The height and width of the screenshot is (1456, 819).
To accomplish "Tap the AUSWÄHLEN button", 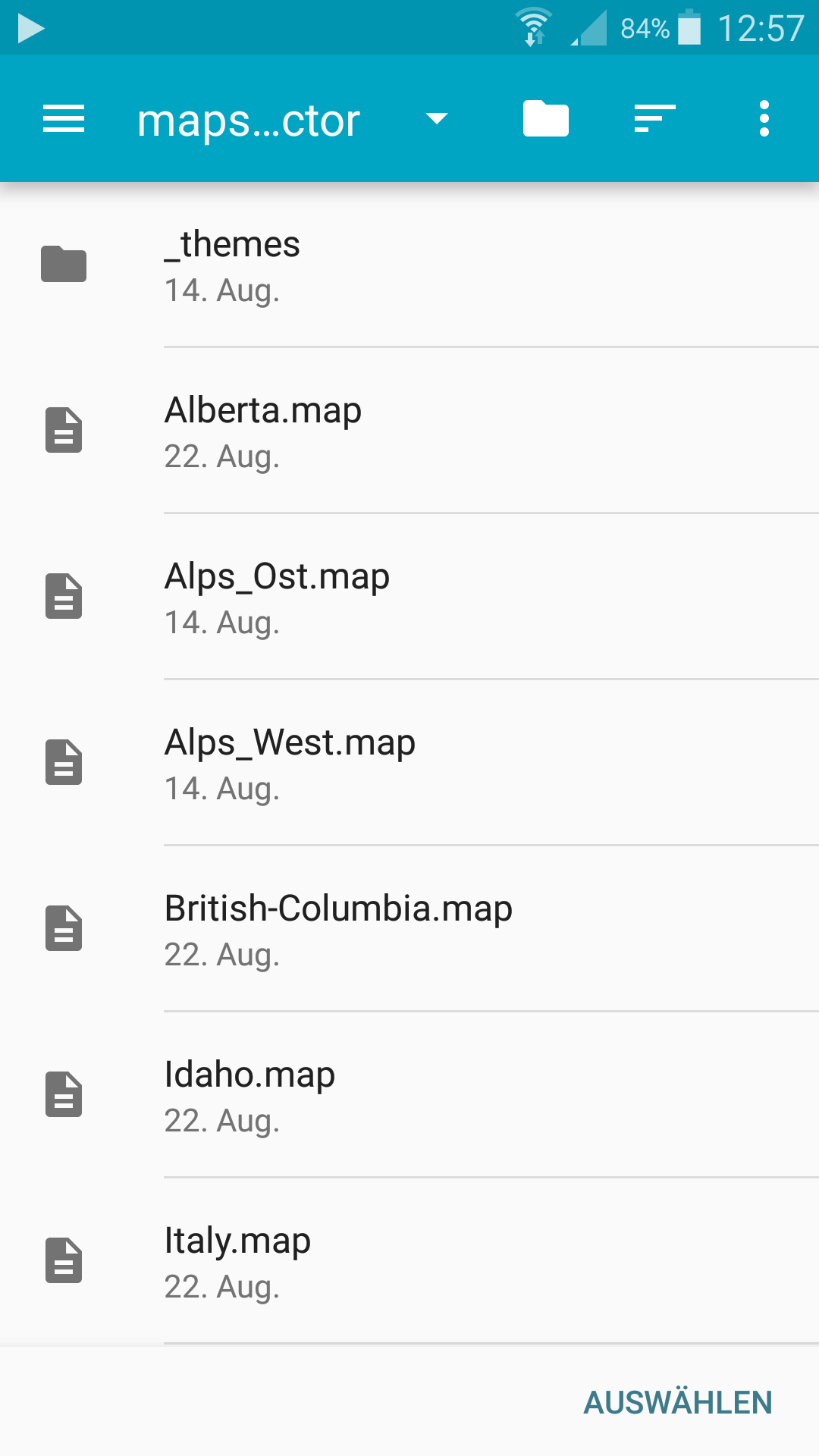I will pos(677,1402).
